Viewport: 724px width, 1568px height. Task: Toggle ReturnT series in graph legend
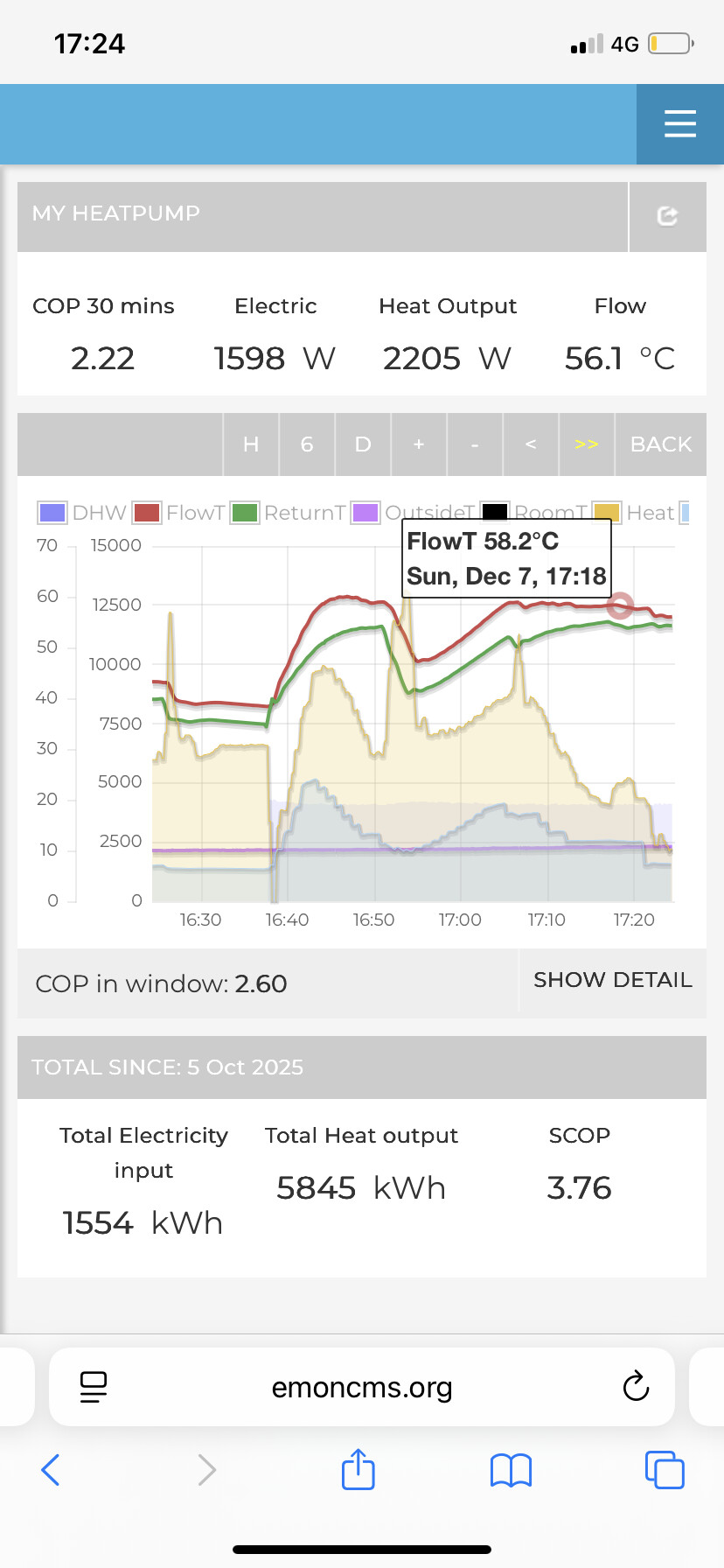pyautogui.click(x=289, y=513)
